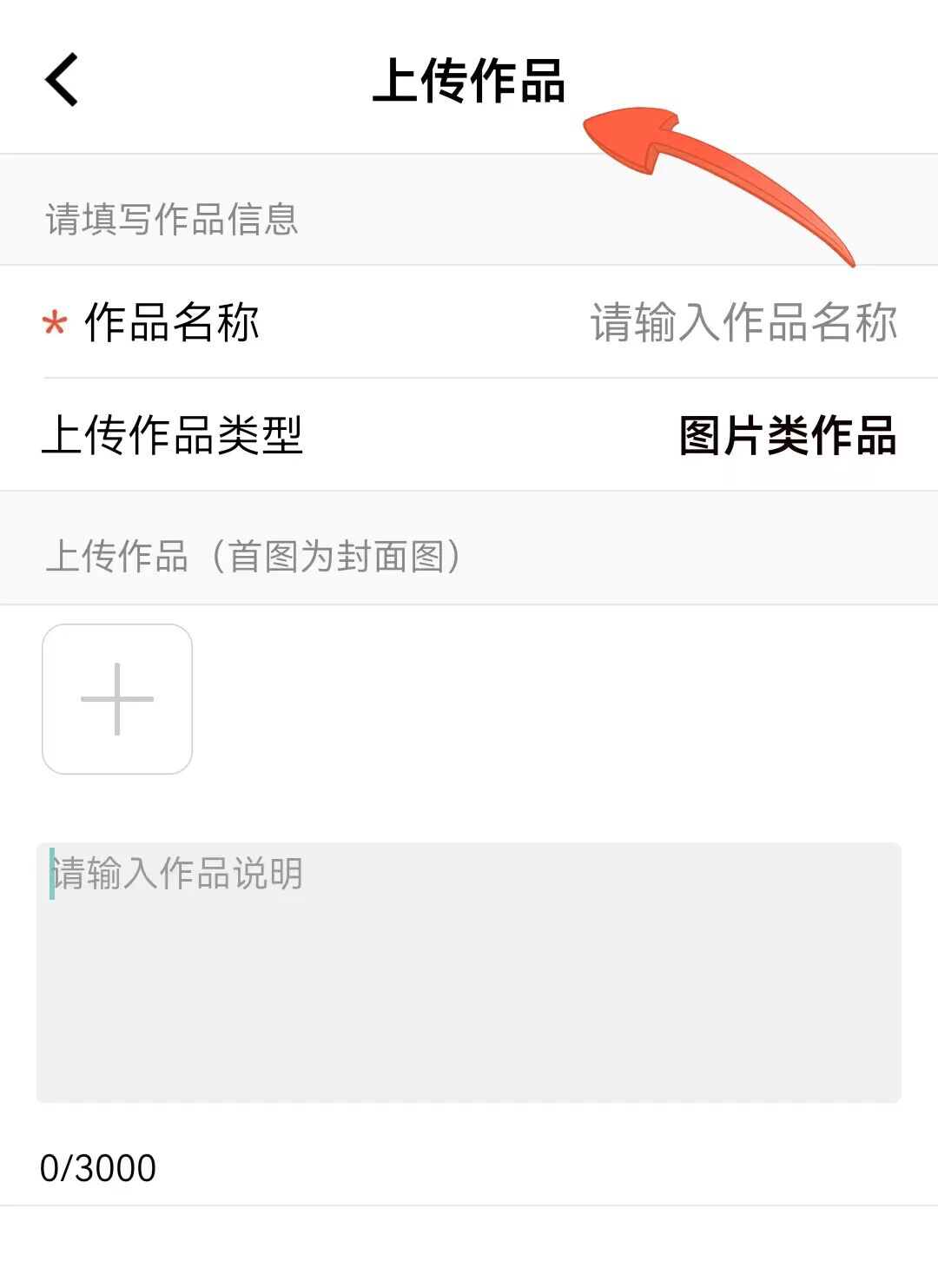Viewport: 938px width, 1288px height.
Task: Focus the 请输入作品说明 description box
Action: pos(469,972)
